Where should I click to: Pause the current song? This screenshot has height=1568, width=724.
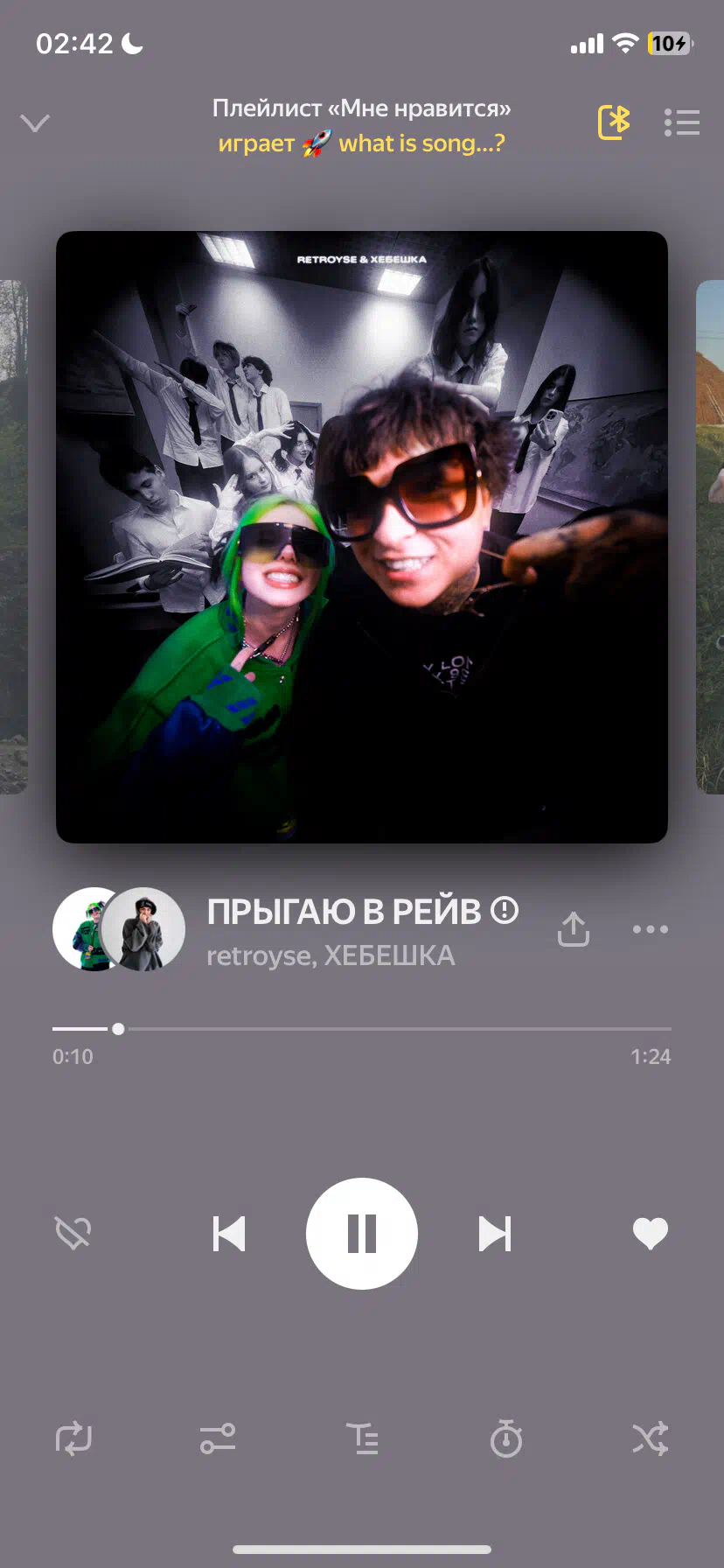[362, 1234]
